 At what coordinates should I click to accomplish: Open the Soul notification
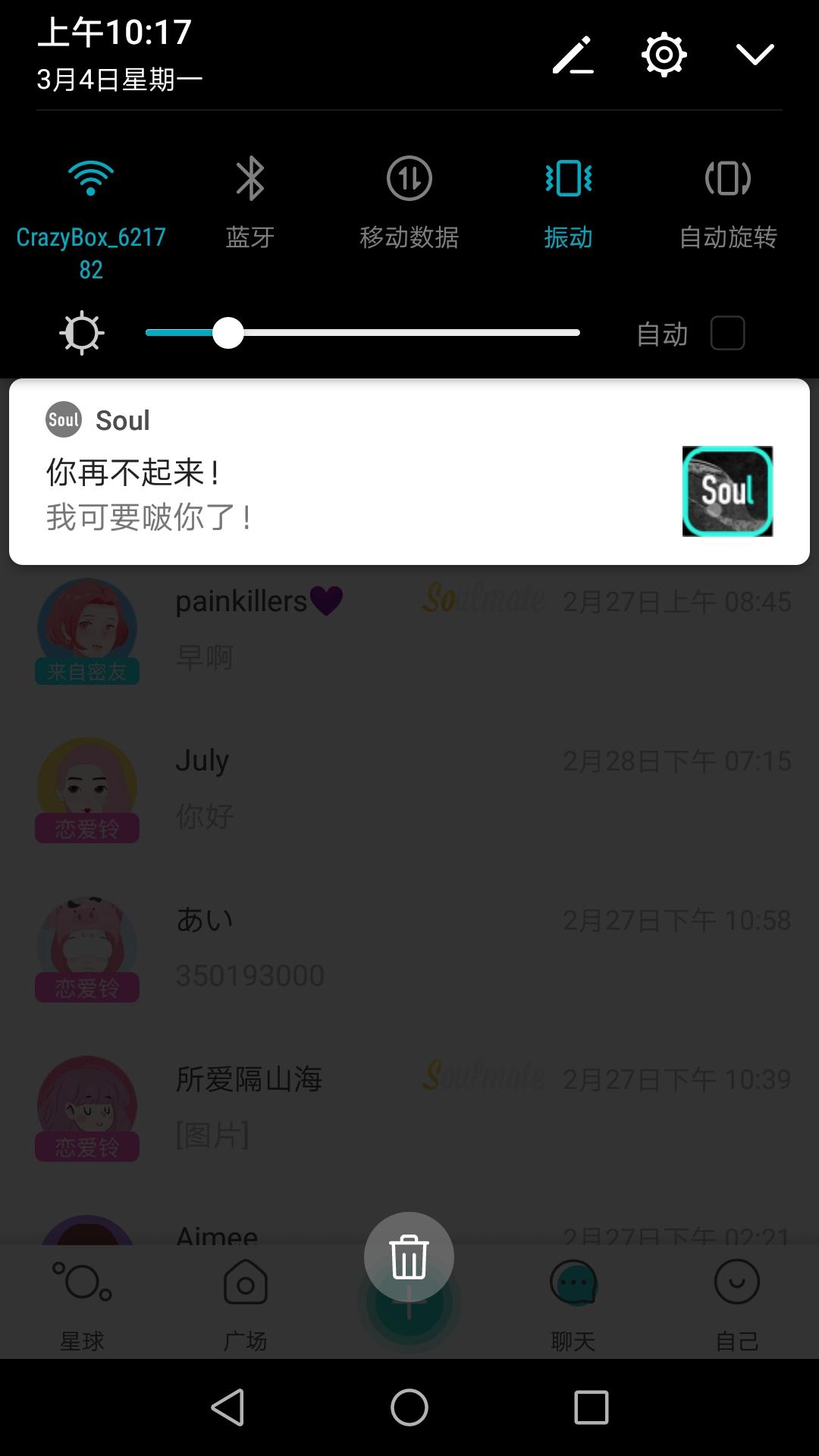pos(409,472)
